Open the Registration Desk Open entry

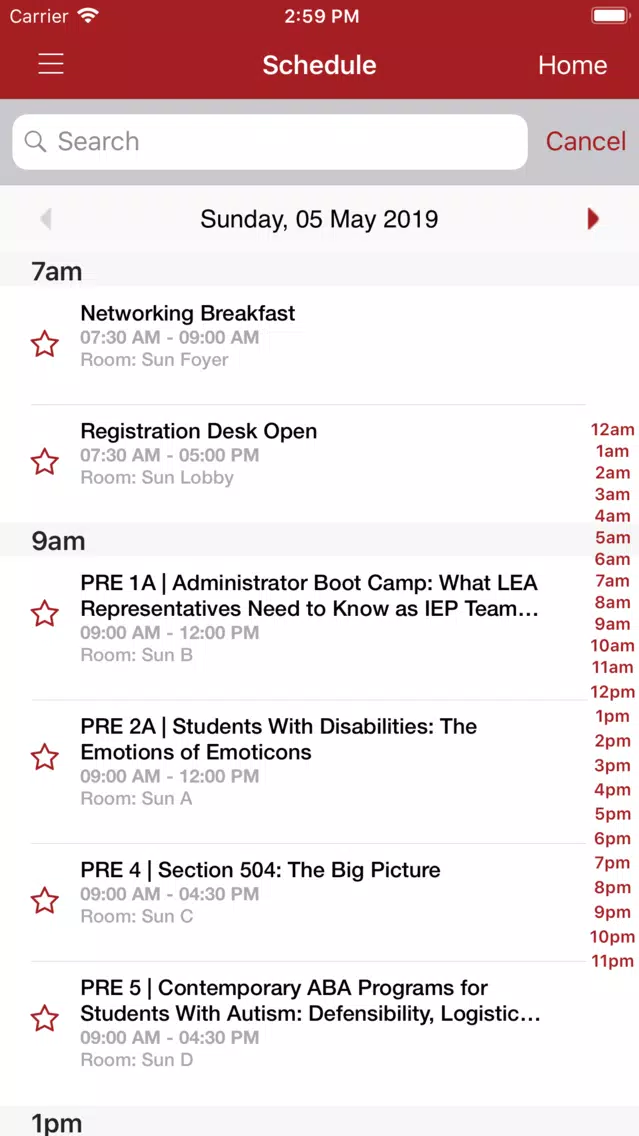tap(308, 463)
